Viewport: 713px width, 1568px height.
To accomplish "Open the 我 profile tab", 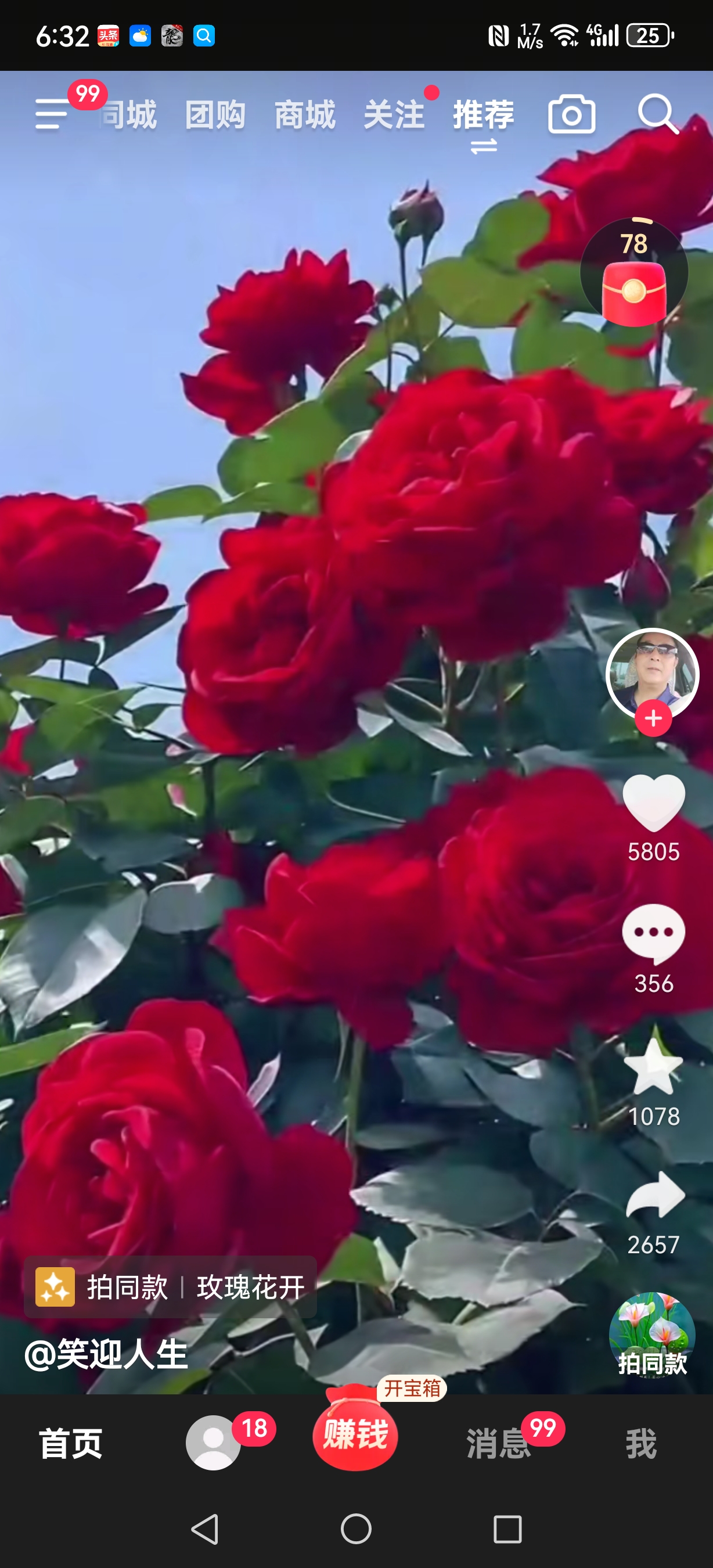I will pyautogui.click(x=641, y=1443).
